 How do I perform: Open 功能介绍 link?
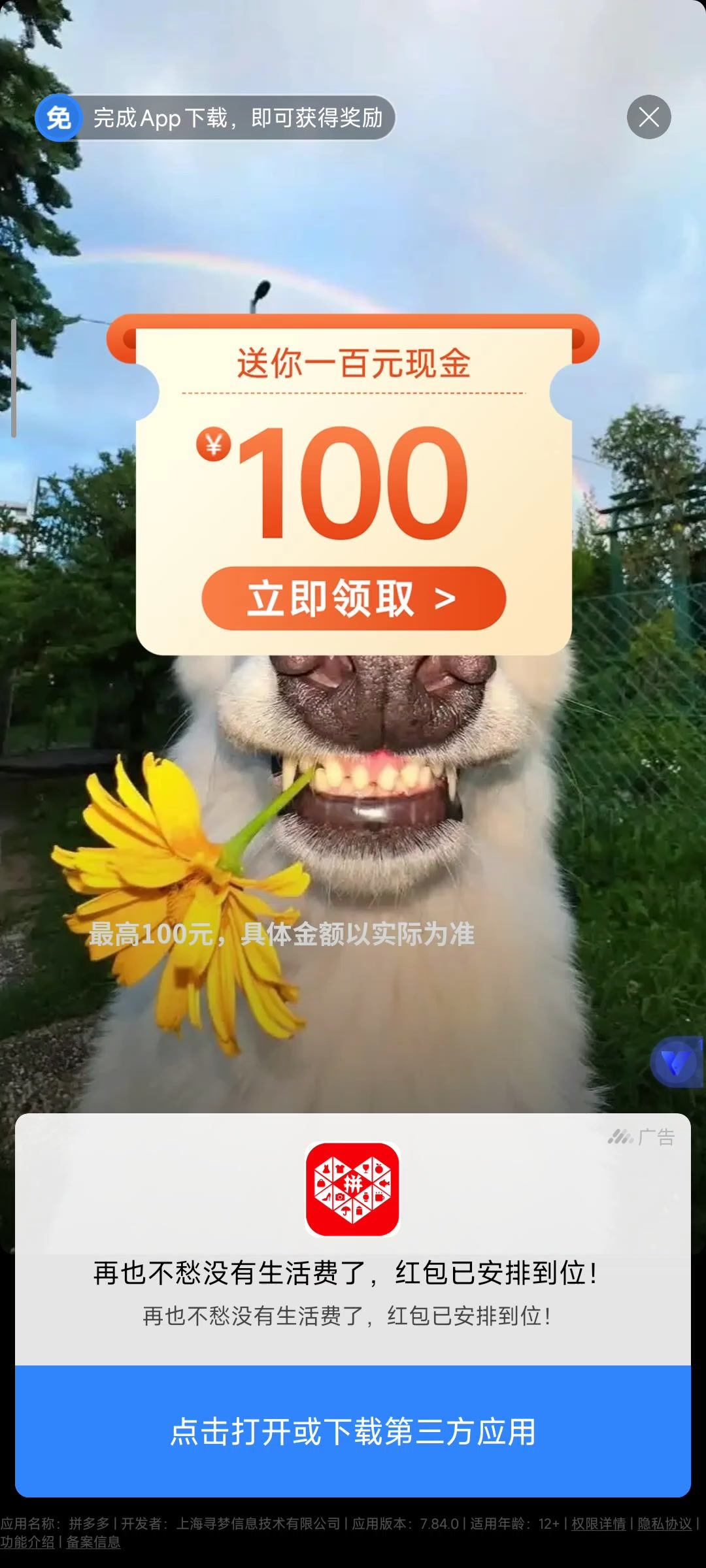point(27,1542)
